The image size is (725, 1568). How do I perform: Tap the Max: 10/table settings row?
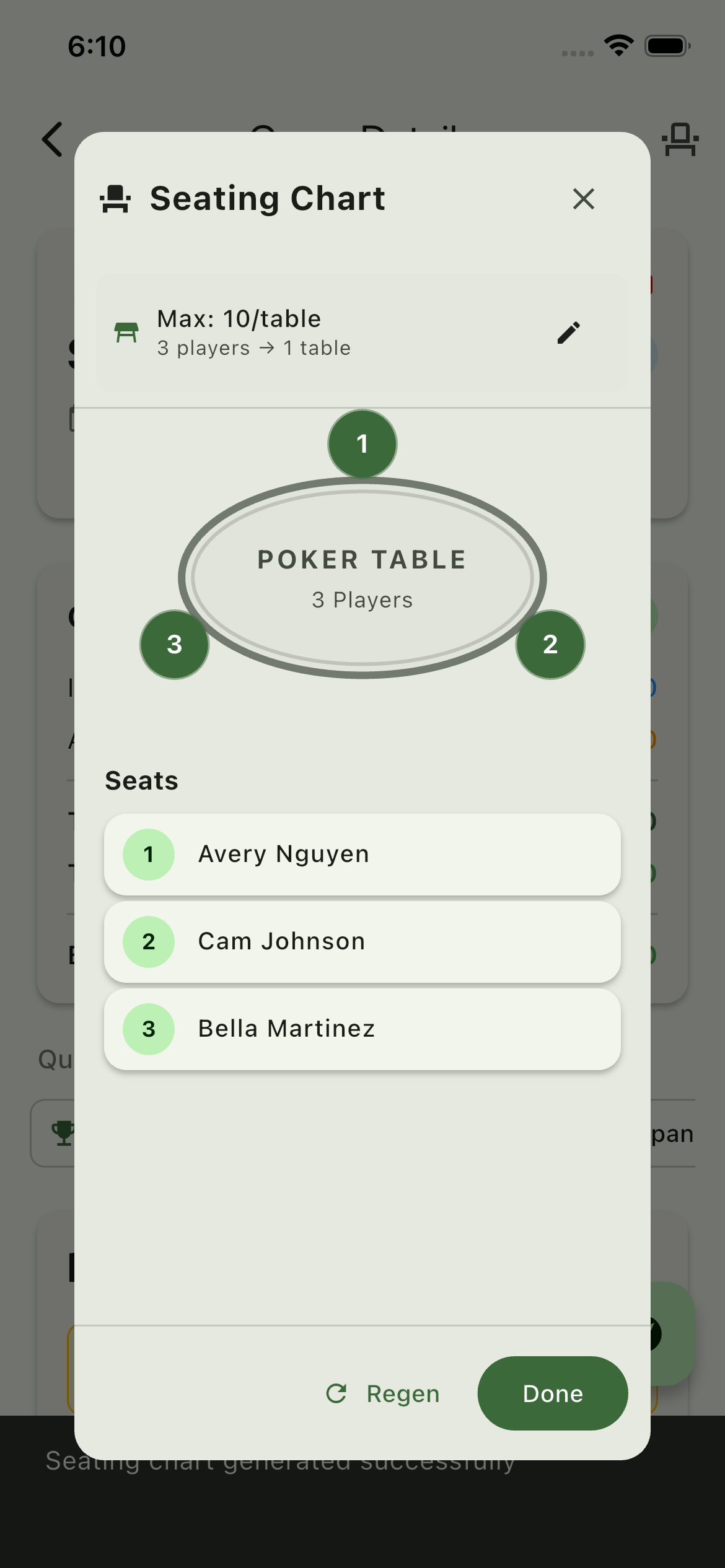tap(362, 332)
